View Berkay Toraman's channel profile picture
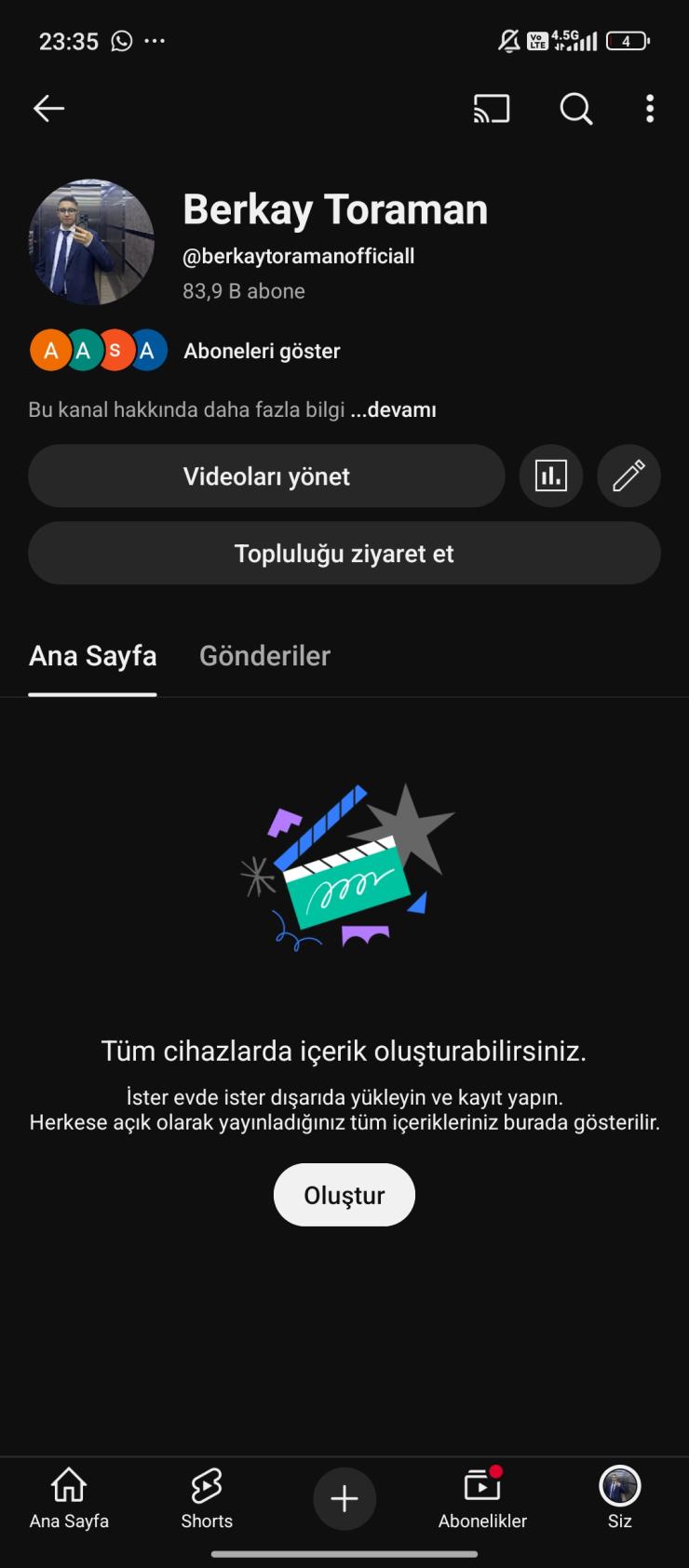This screenshot has height=1568, width=689. pos(91,242)
